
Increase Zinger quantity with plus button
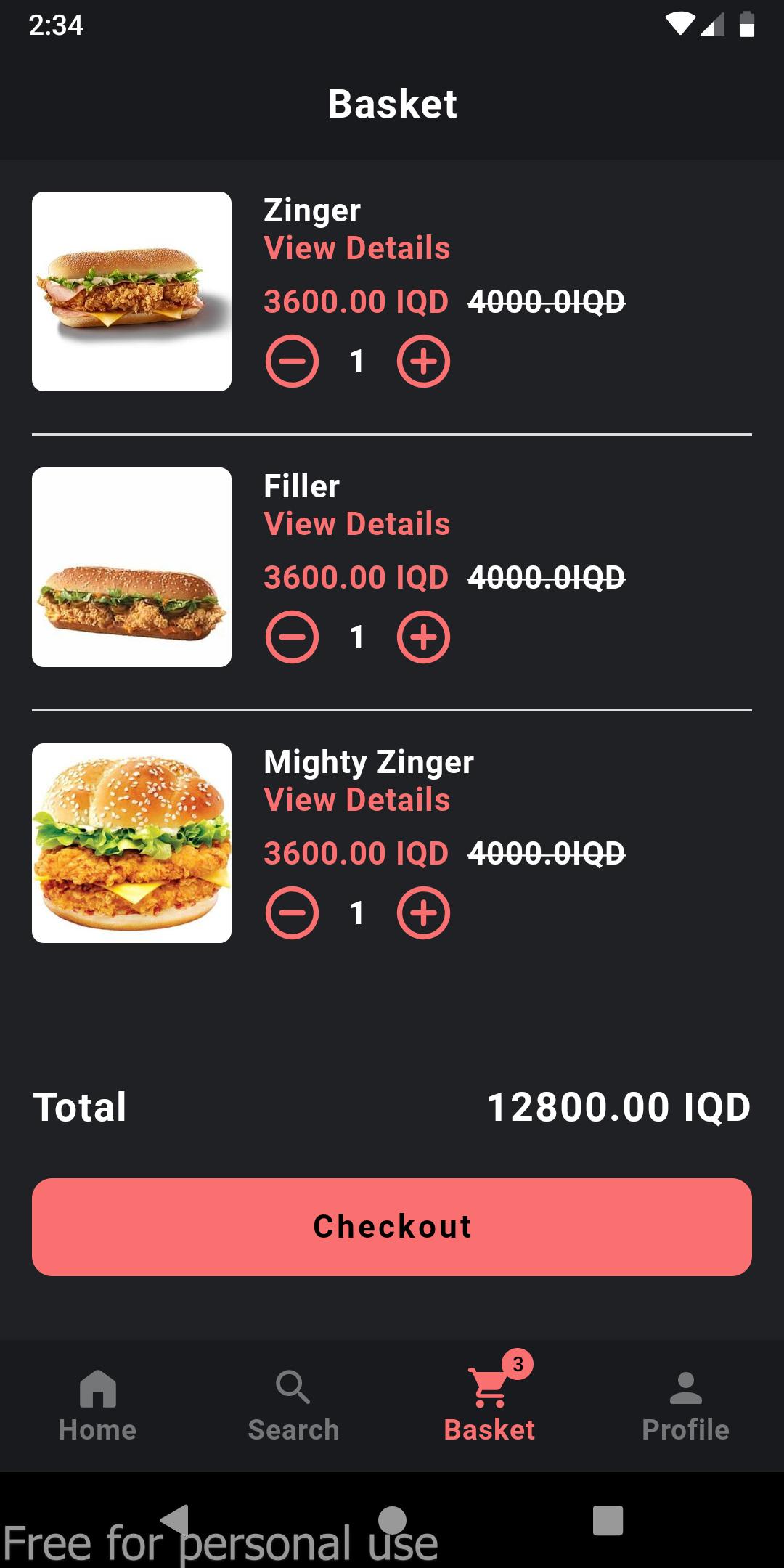point(423,362)
